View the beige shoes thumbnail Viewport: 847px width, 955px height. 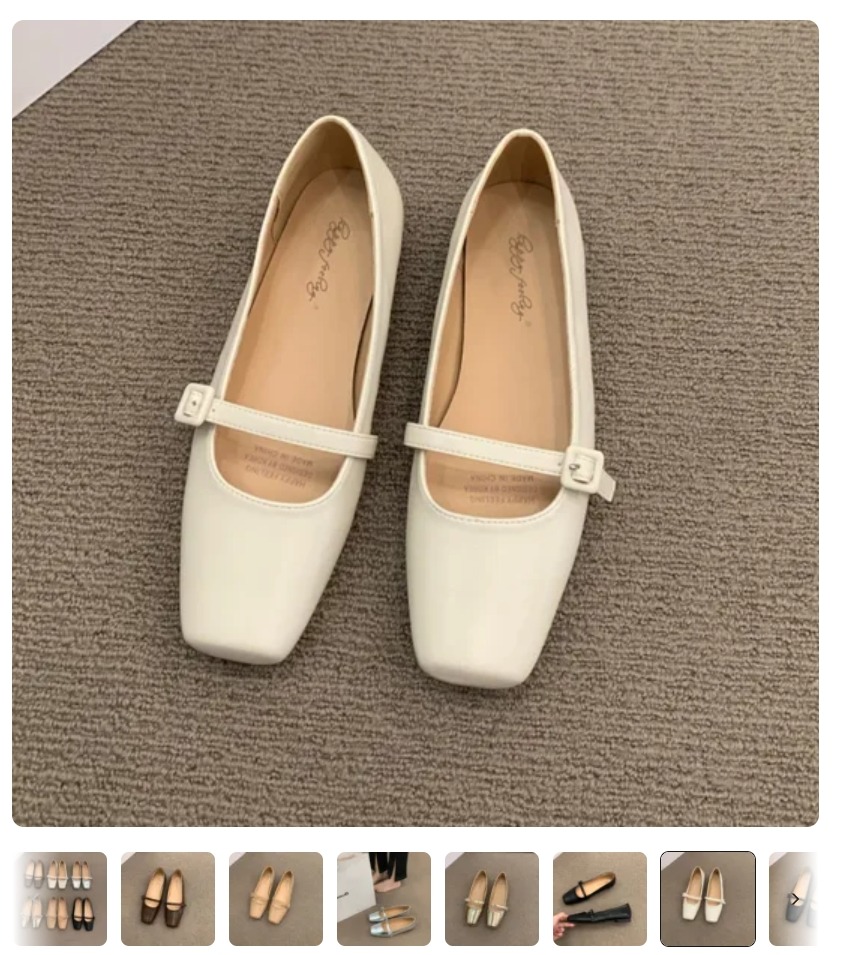click(x=276, y=898)
